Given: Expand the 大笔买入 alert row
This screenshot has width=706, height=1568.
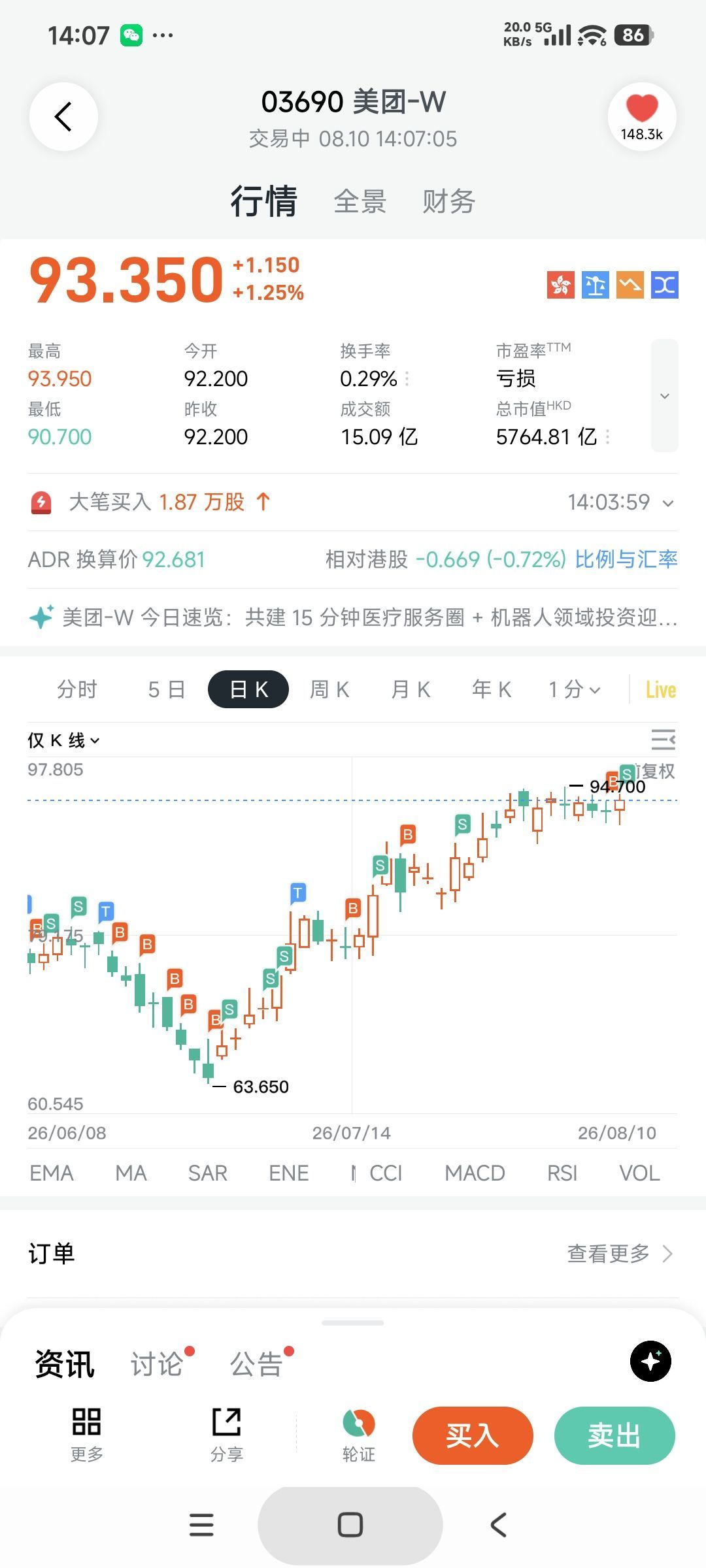Looking at the screenshot, I should [x=353, y=502].
